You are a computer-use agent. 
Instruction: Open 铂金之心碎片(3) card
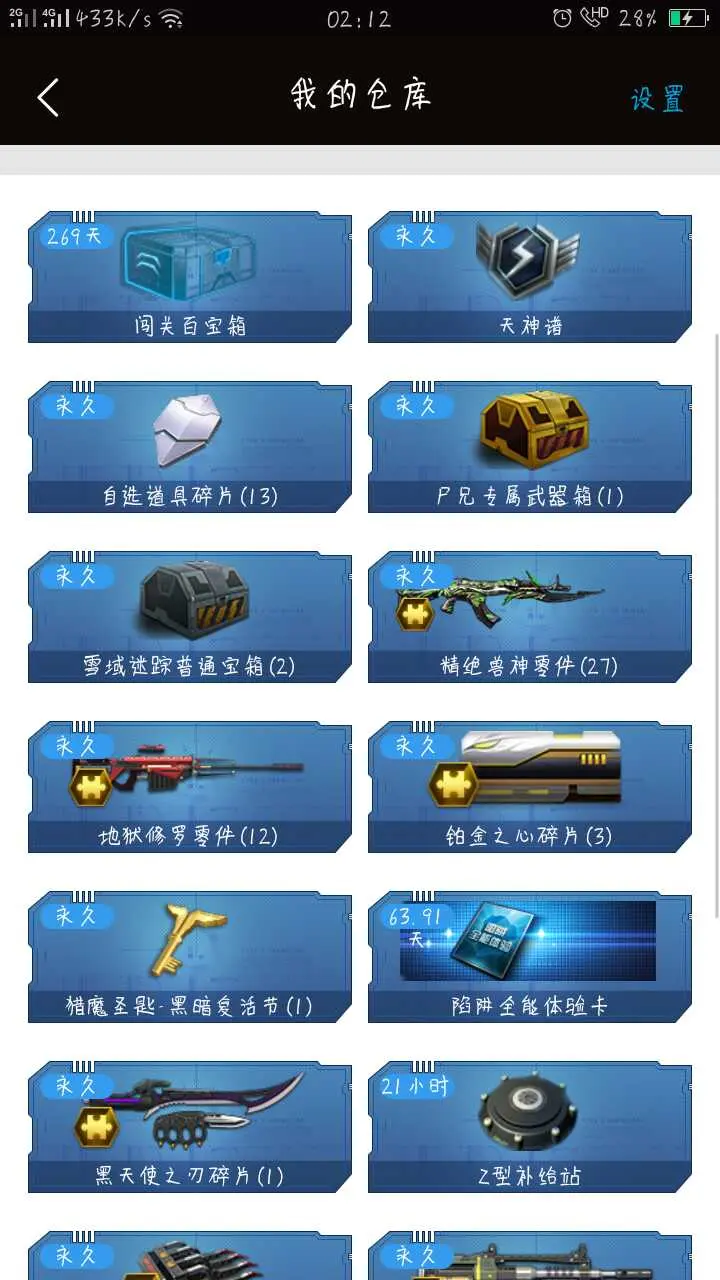click(x=530, y=787)
